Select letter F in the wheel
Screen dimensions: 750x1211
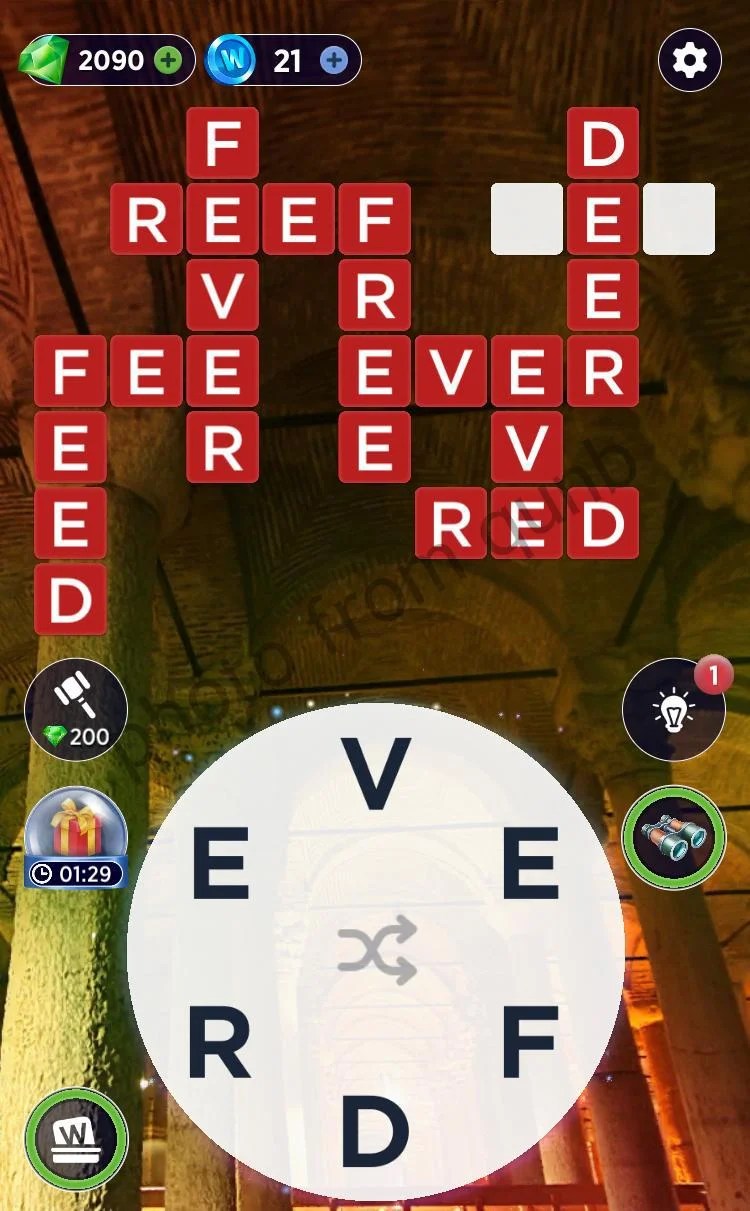coord(529,1043)
